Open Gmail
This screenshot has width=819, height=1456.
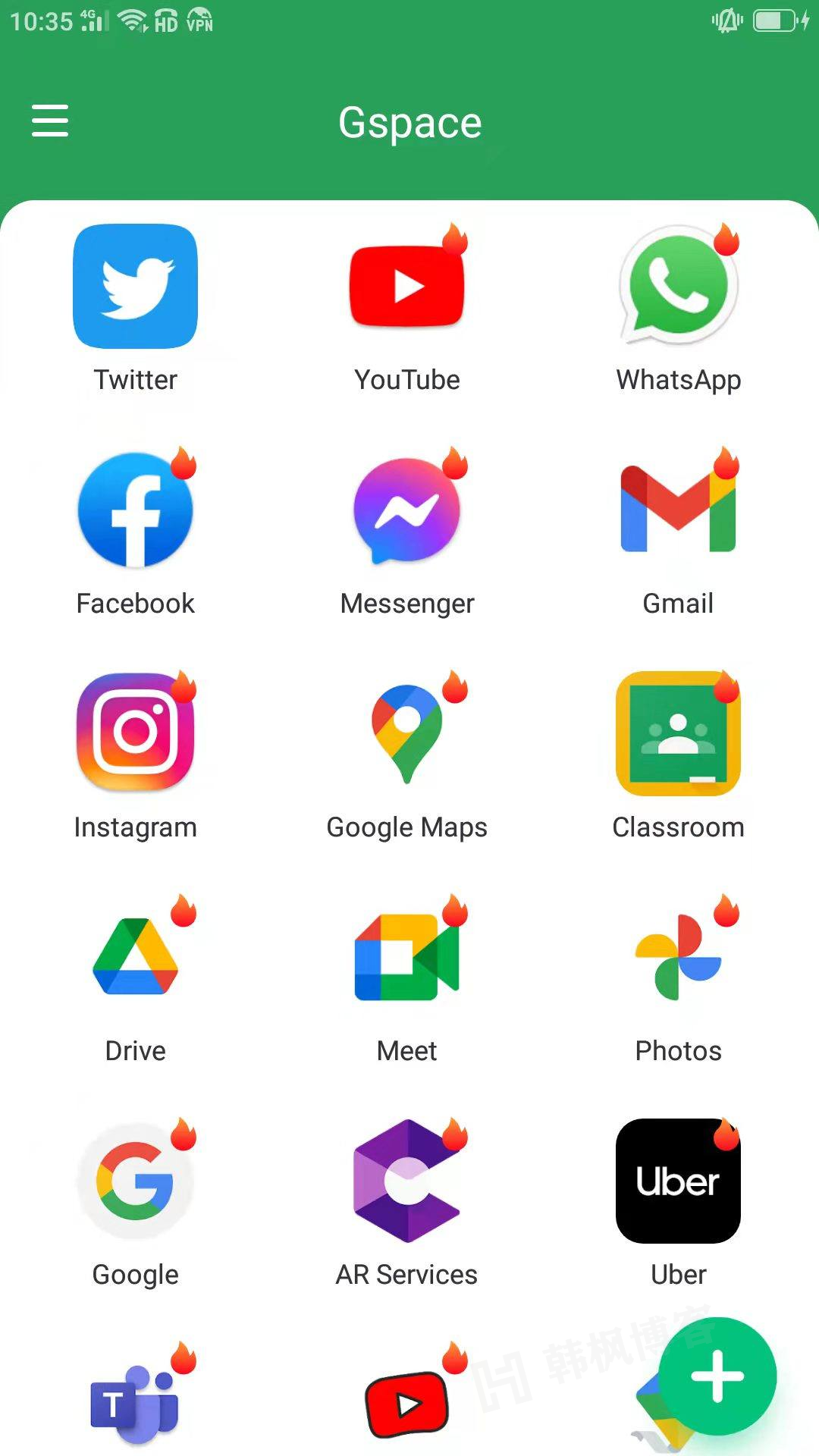coord(678,510)
